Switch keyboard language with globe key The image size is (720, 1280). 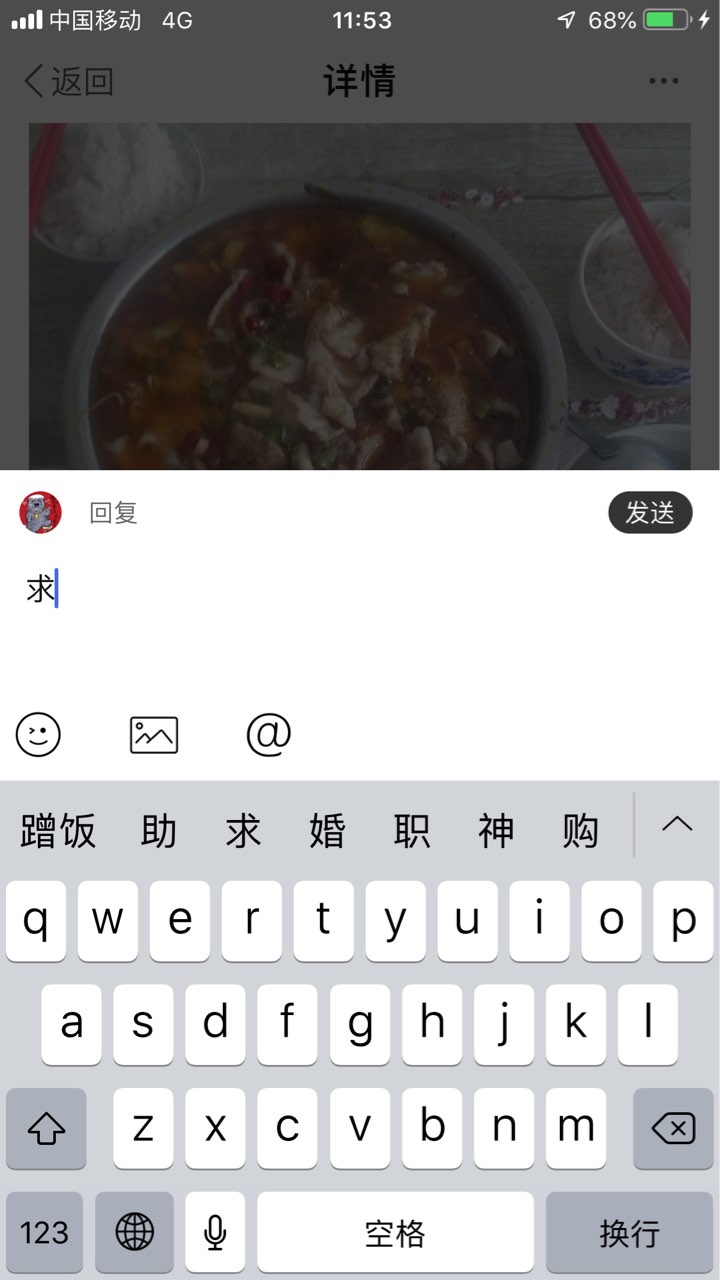point(135,1232)
